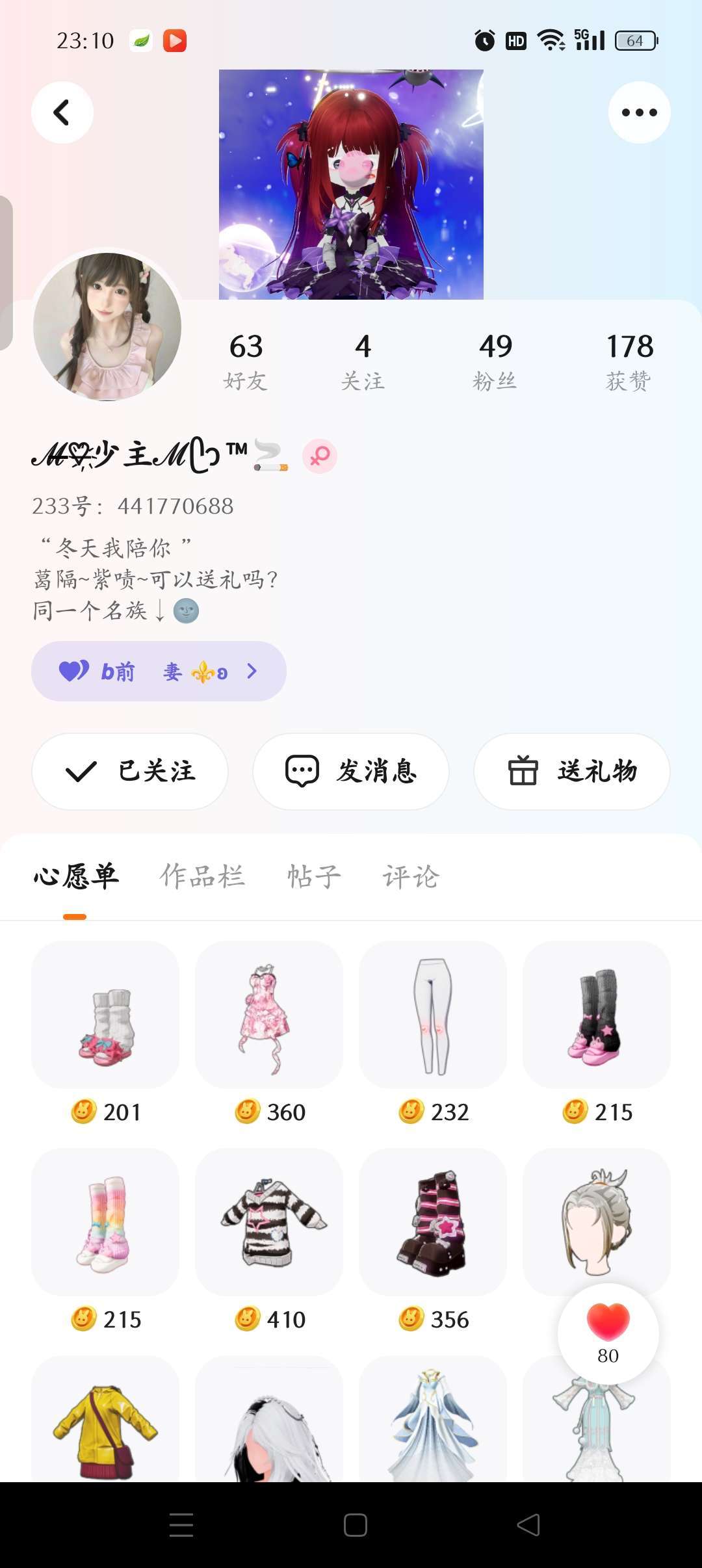Screen dimensions: 702x1568
Task: Send a message via 发消息
Action: coord(351,772)
